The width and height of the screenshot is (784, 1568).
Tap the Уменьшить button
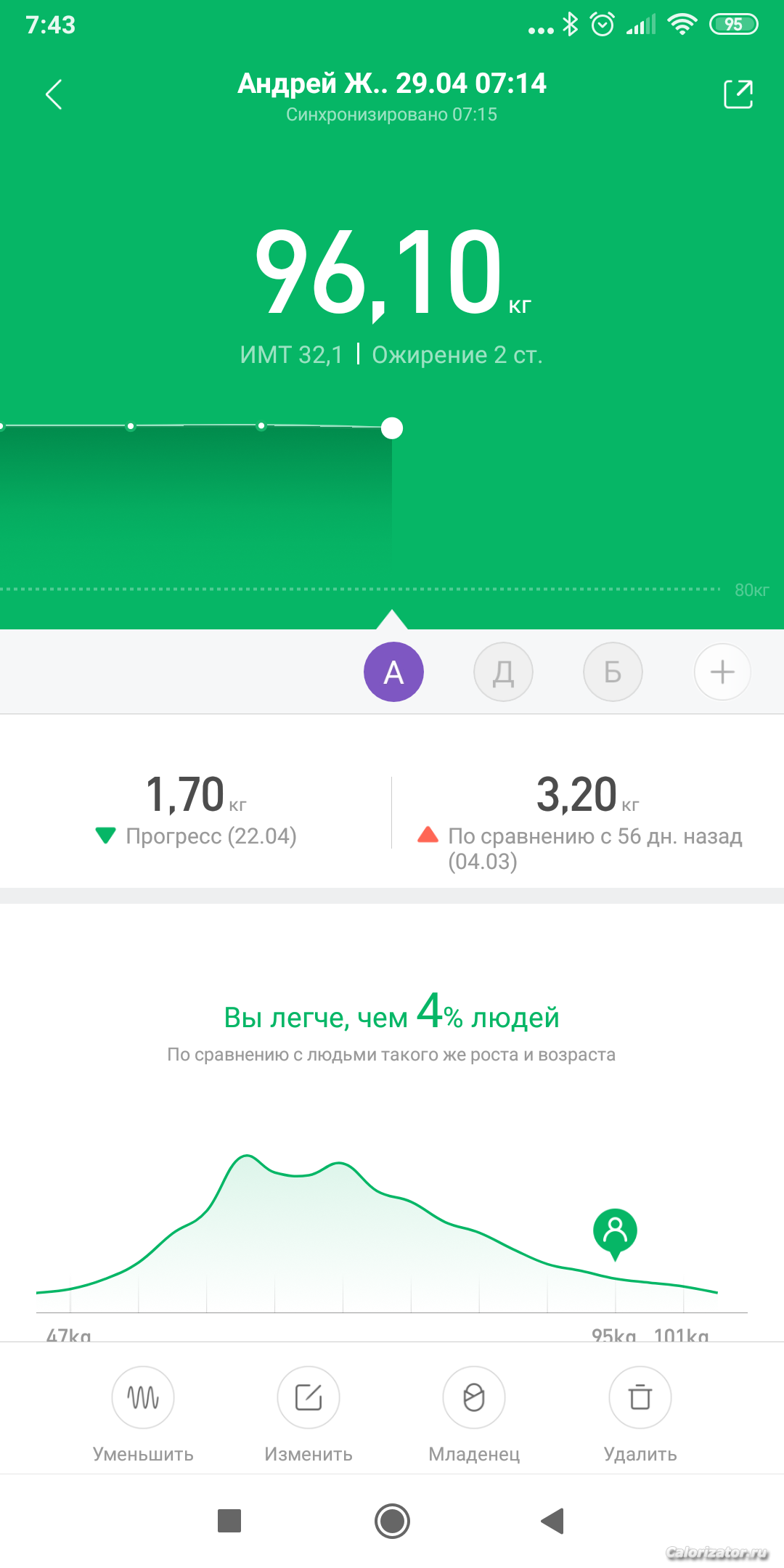tap(143, 1397)
